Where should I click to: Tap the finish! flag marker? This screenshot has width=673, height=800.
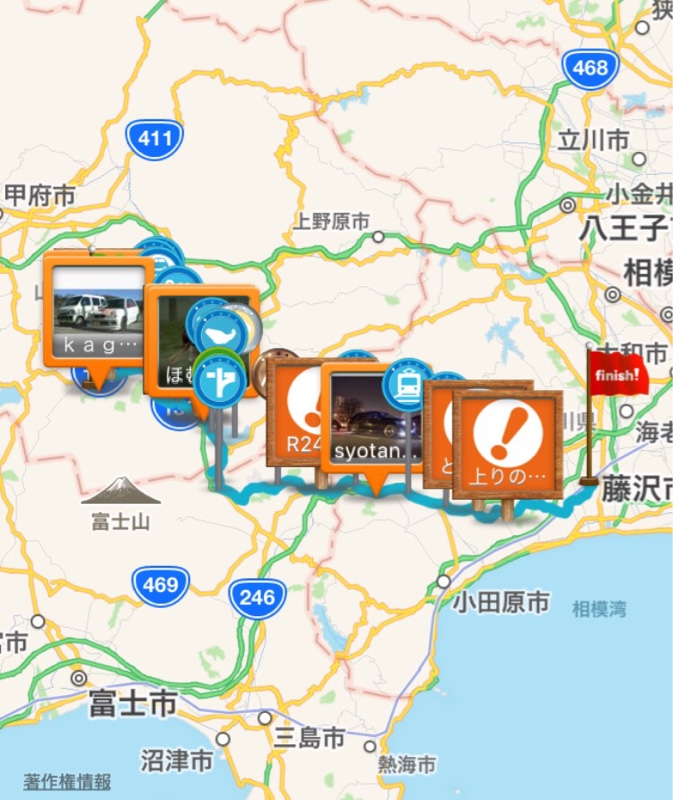click(618, 375)
